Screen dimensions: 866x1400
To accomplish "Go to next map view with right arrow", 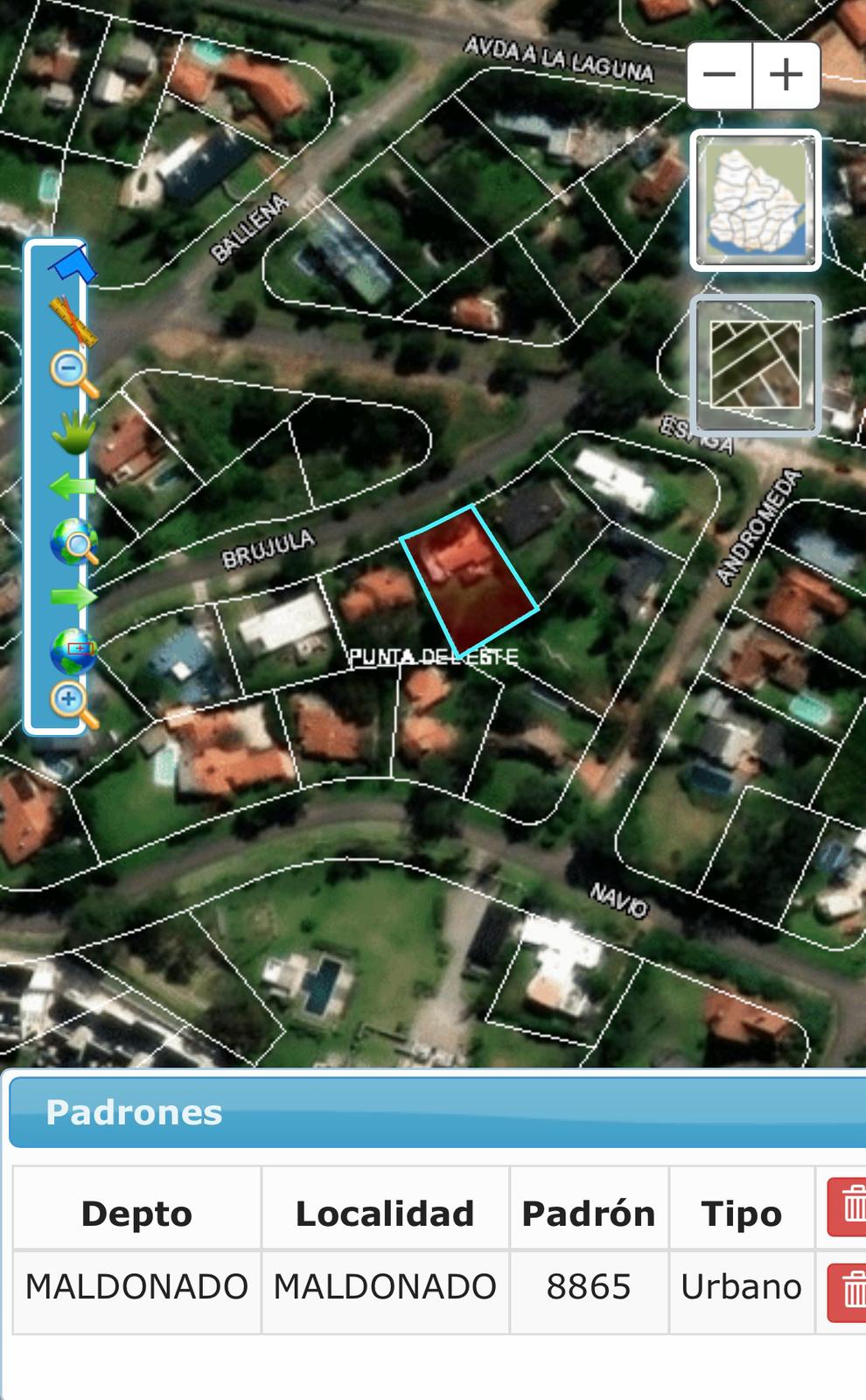I will pos(73,597).
